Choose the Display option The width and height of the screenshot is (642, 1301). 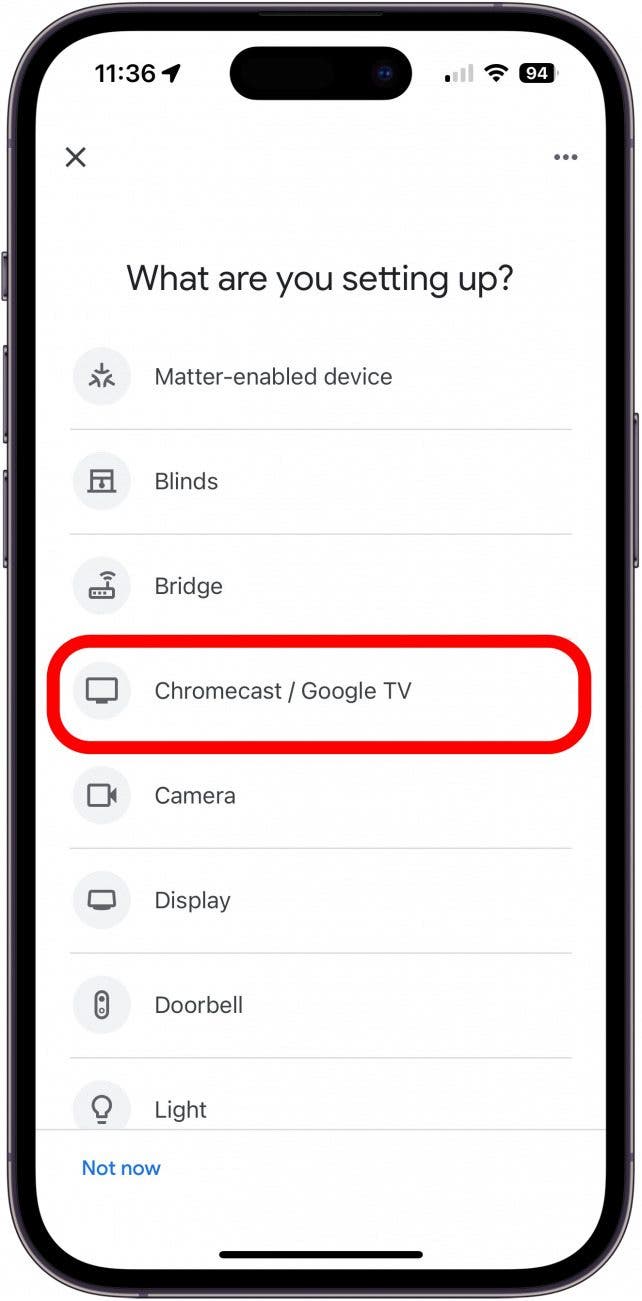(x=192, y=900)
